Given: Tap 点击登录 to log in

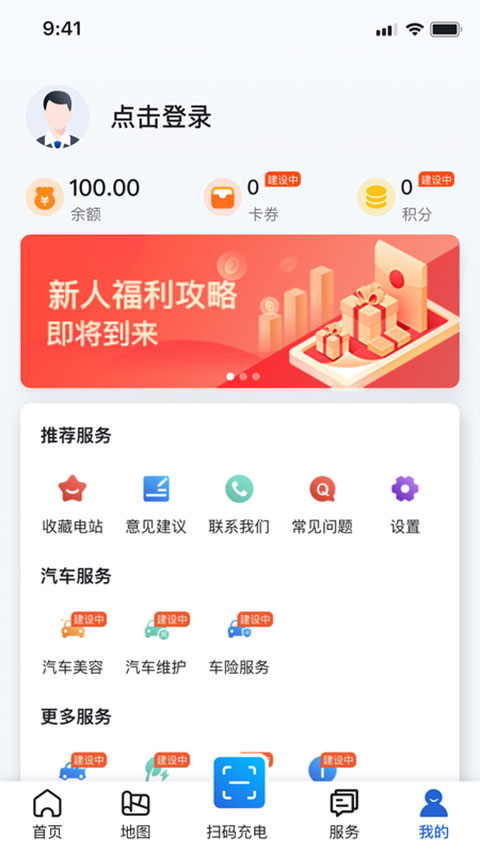Looking at the screenshot, I should [161, 117].
